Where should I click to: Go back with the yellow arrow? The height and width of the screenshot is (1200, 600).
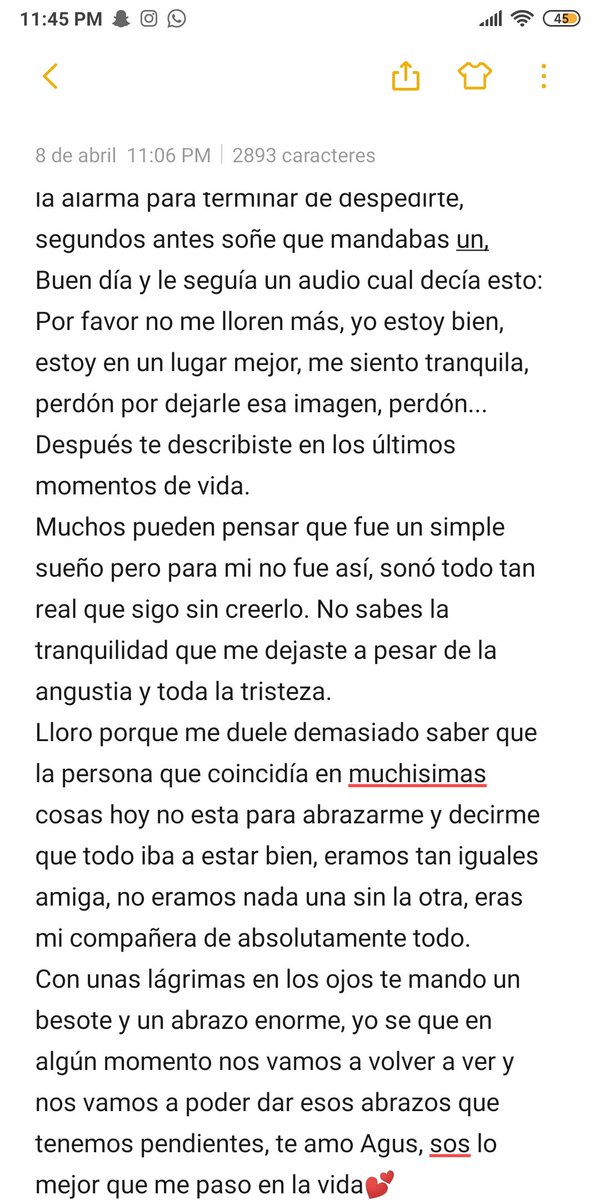50,77
